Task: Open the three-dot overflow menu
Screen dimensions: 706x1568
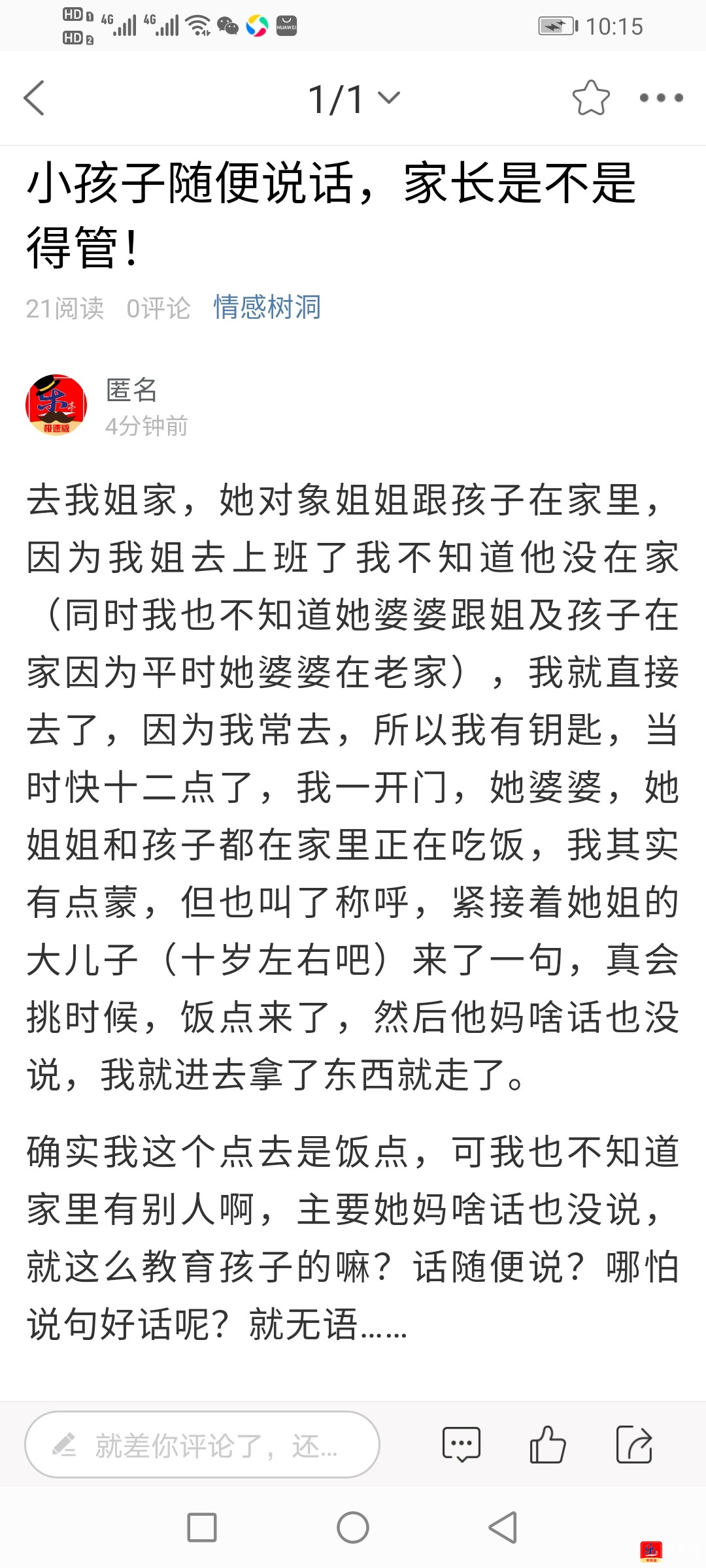Action: (x=661, y=98)
